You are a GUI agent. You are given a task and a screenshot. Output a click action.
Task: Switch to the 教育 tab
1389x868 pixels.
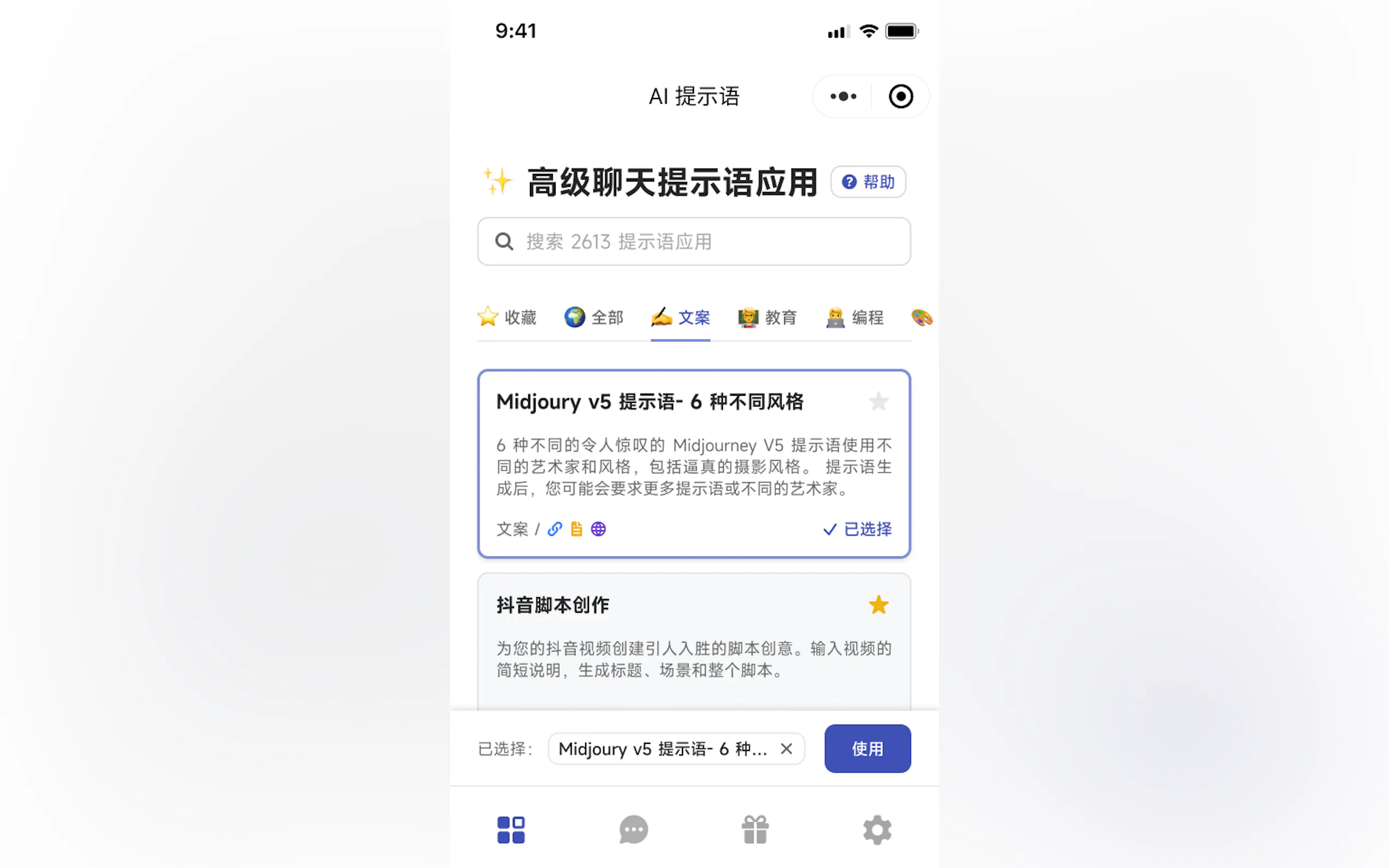coord(767,318)
